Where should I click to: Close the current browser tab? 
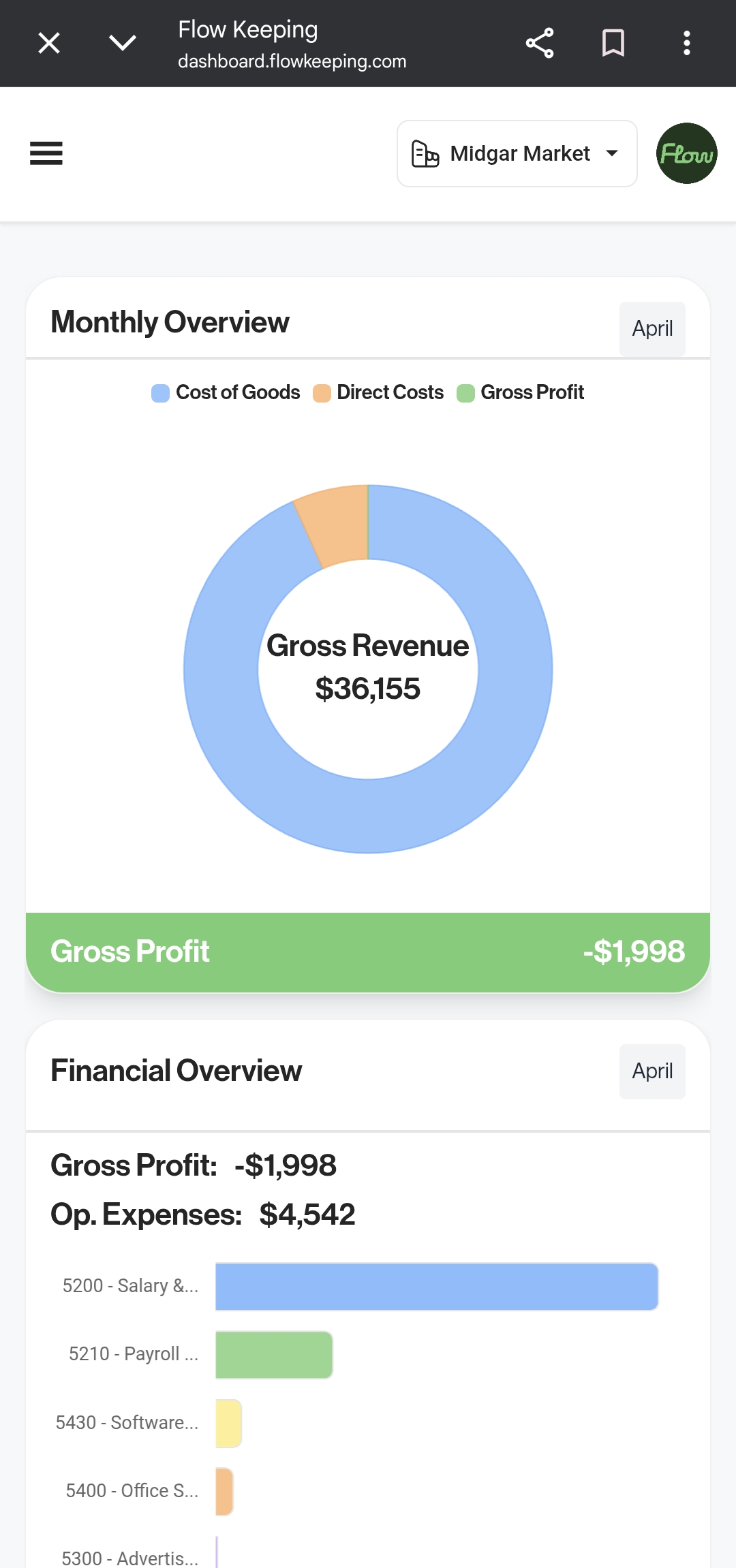click(x=48, y=43)
